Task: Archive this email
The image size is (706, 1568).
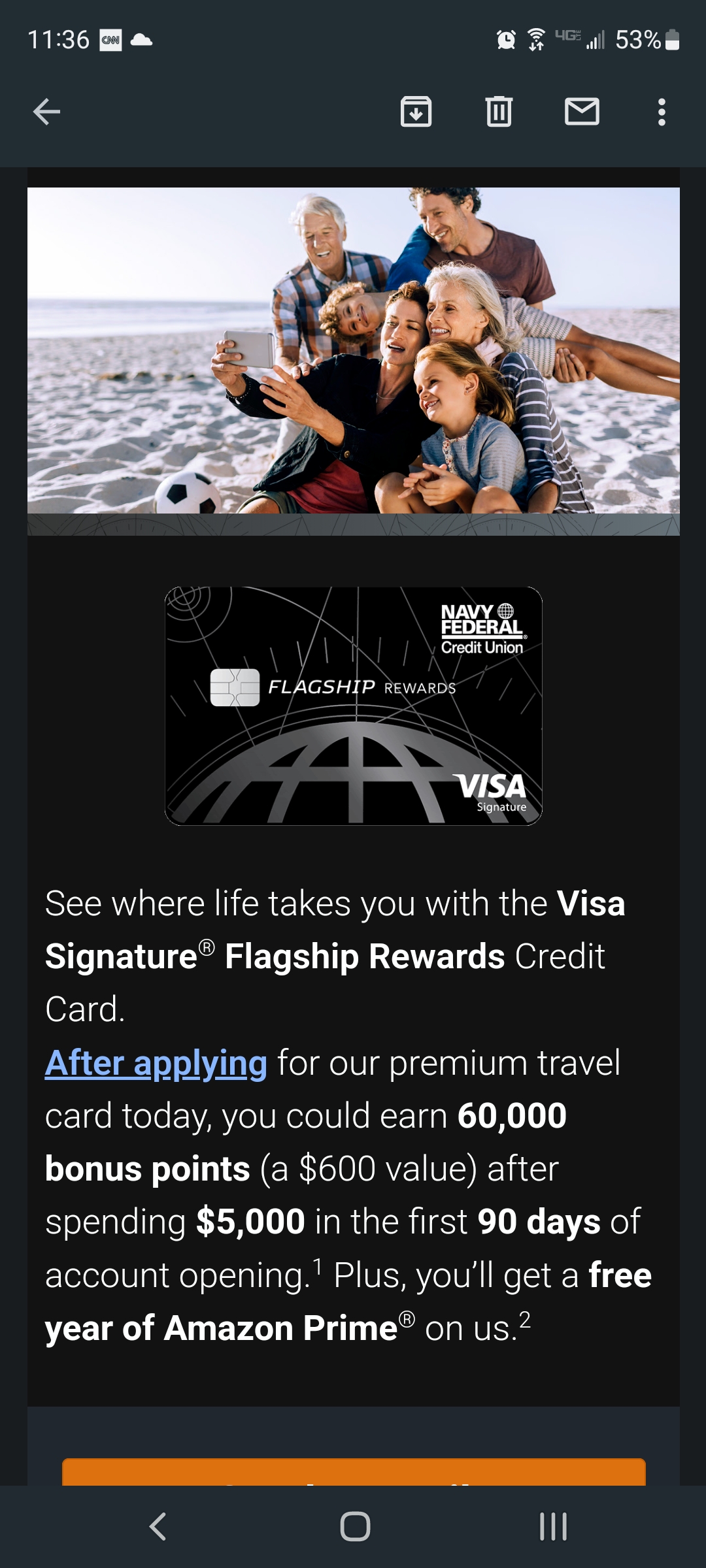Action: [x=416, y=112]
